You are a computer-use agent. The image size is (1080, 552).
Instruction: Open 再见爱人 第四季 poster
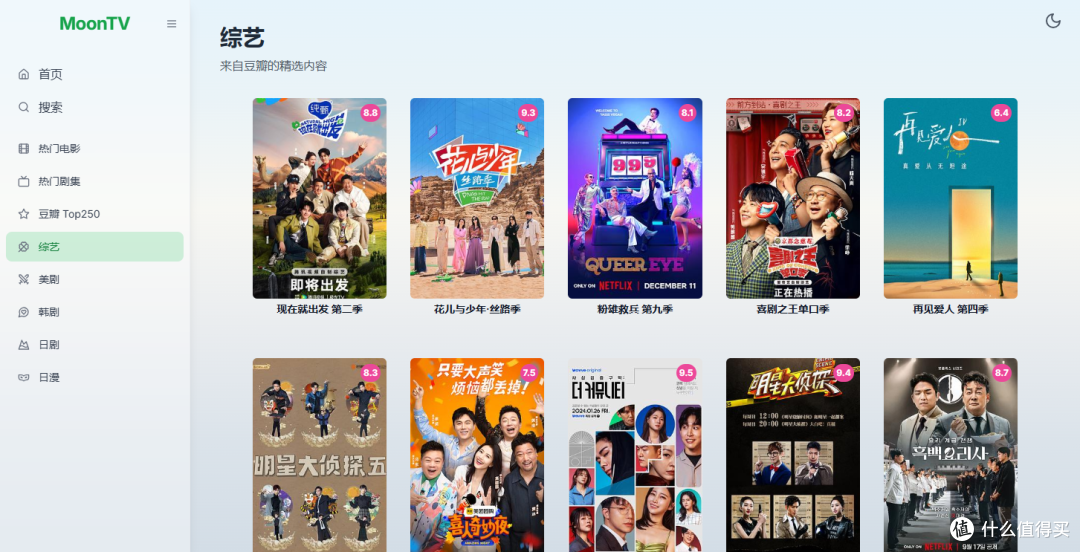[x=950, y=198]
